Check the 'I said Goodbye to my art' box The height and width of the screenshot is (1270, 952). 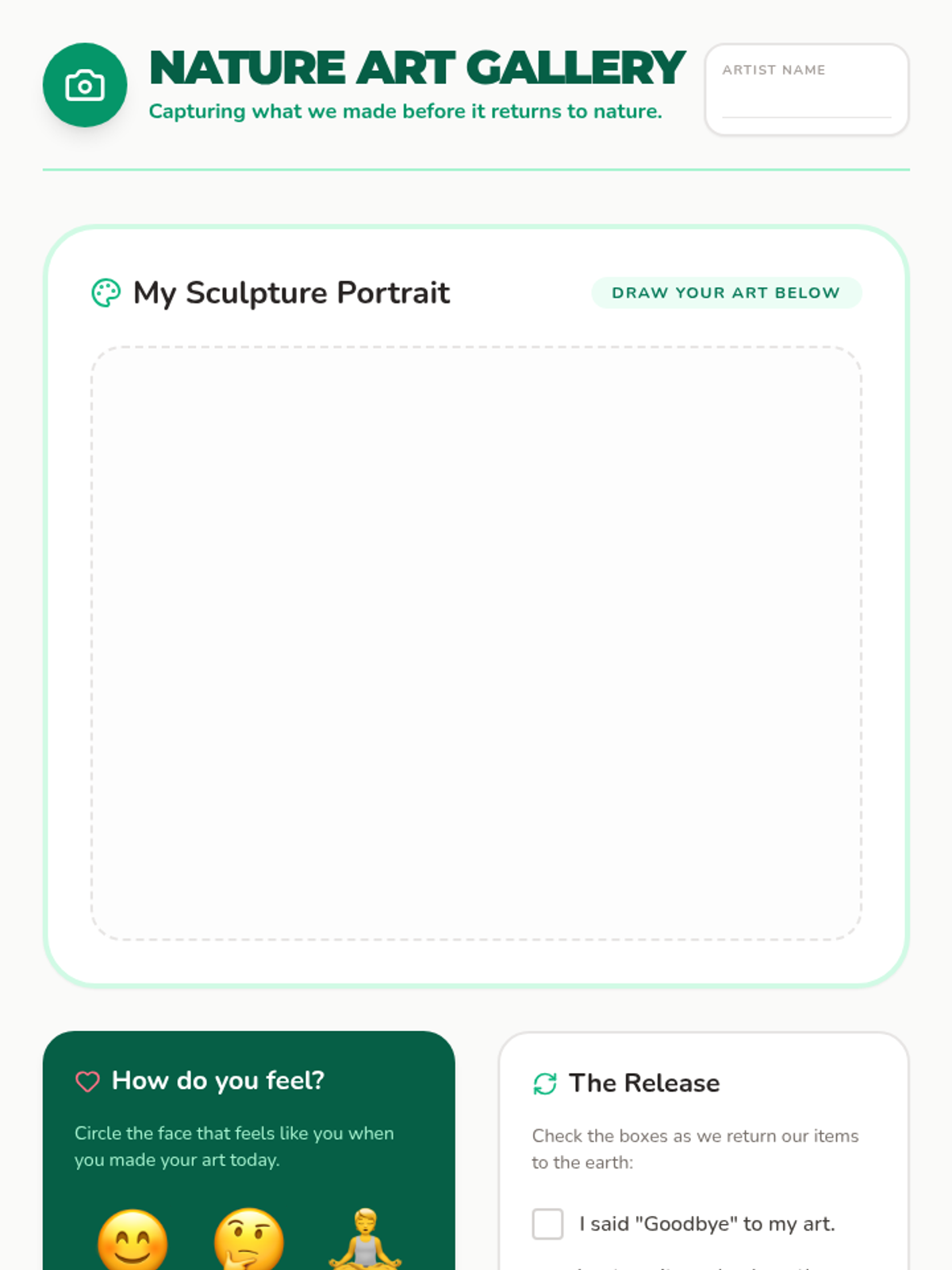pos(547,1223)
